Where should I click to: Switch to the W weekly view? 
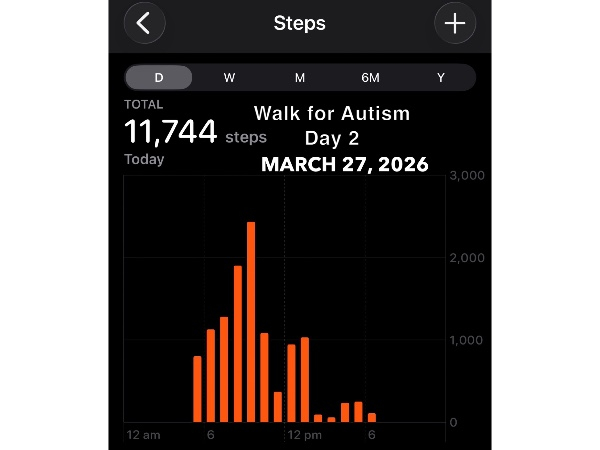point(229,78)
